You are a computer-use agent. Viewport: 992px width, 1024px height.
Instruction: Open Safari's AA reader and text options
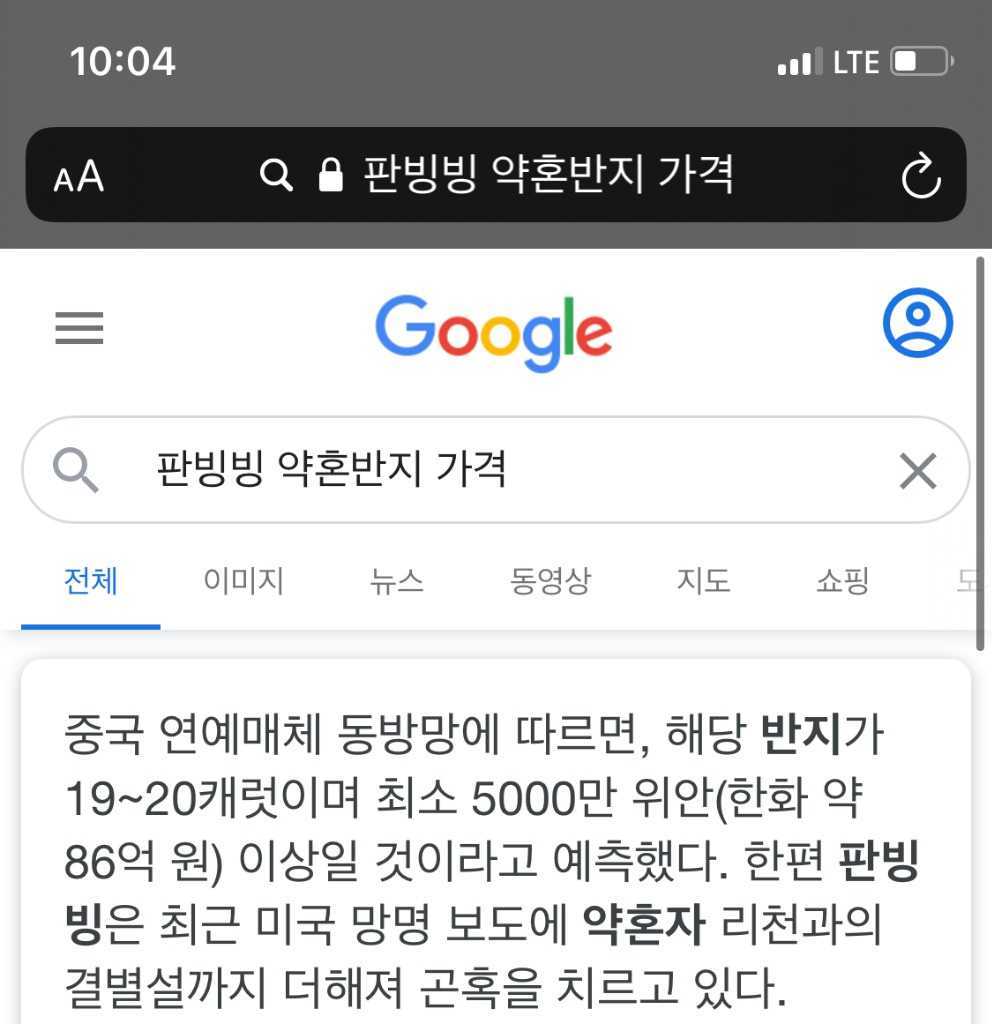coord(79,177)
